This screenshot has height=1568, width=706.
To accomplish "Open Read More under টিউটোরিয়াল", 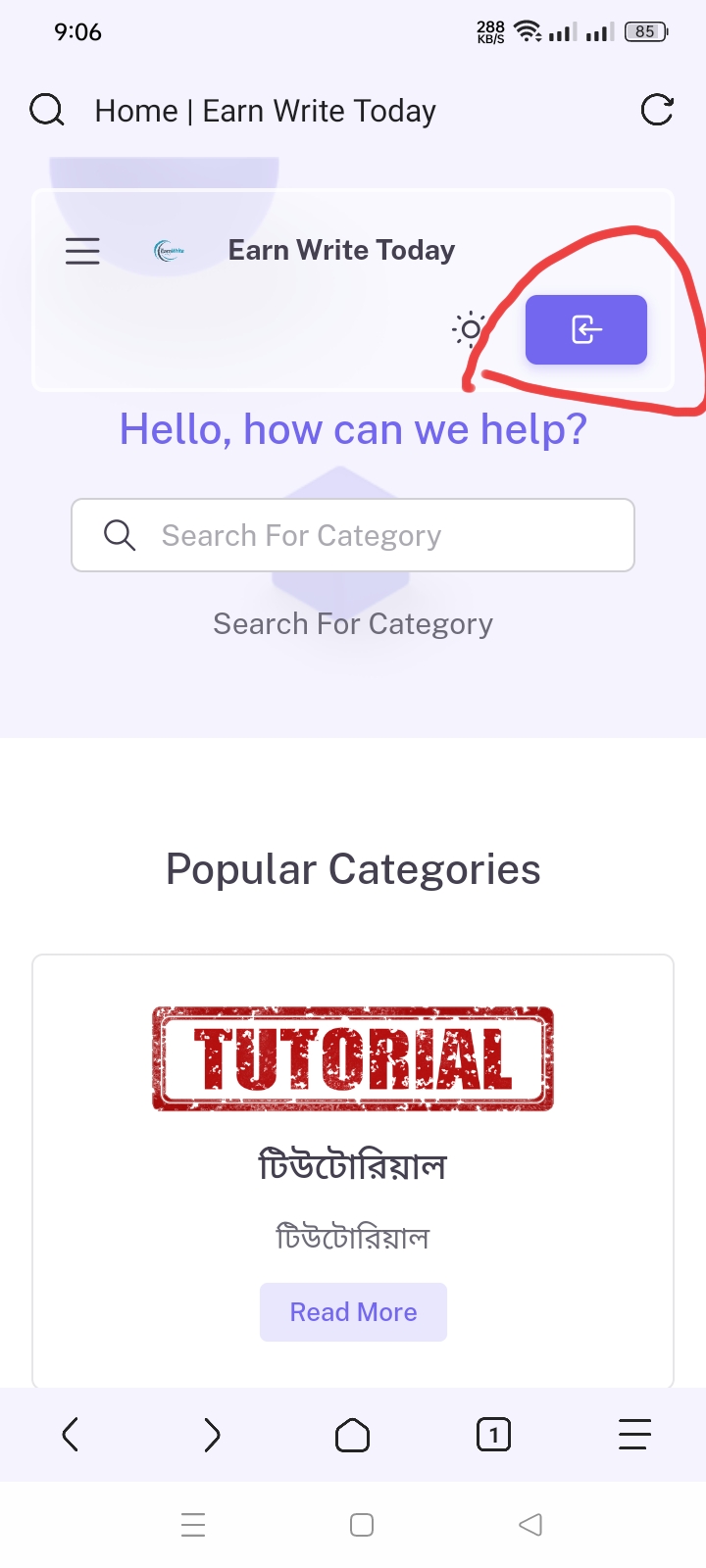I will tap(353, 1312).
